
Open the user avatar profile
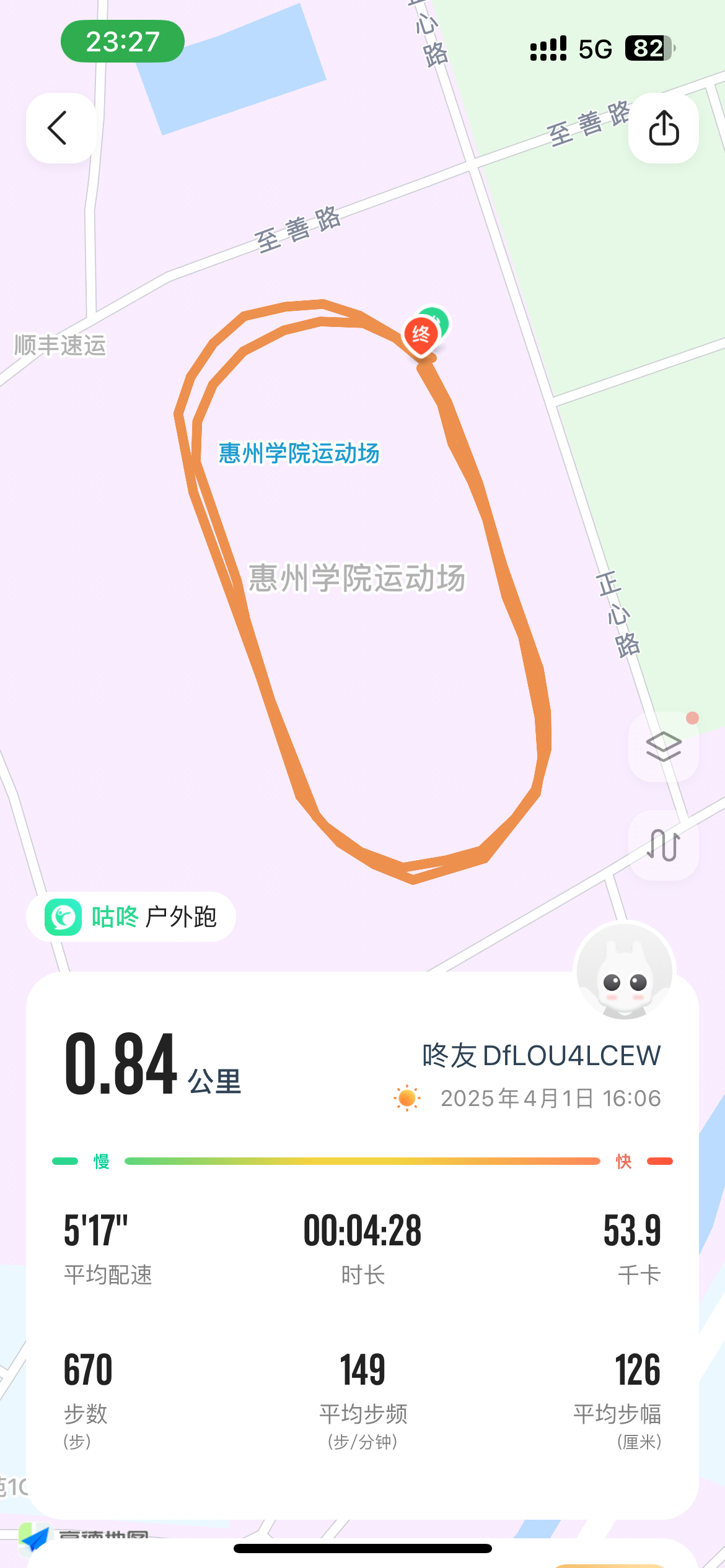pos(624,972)
